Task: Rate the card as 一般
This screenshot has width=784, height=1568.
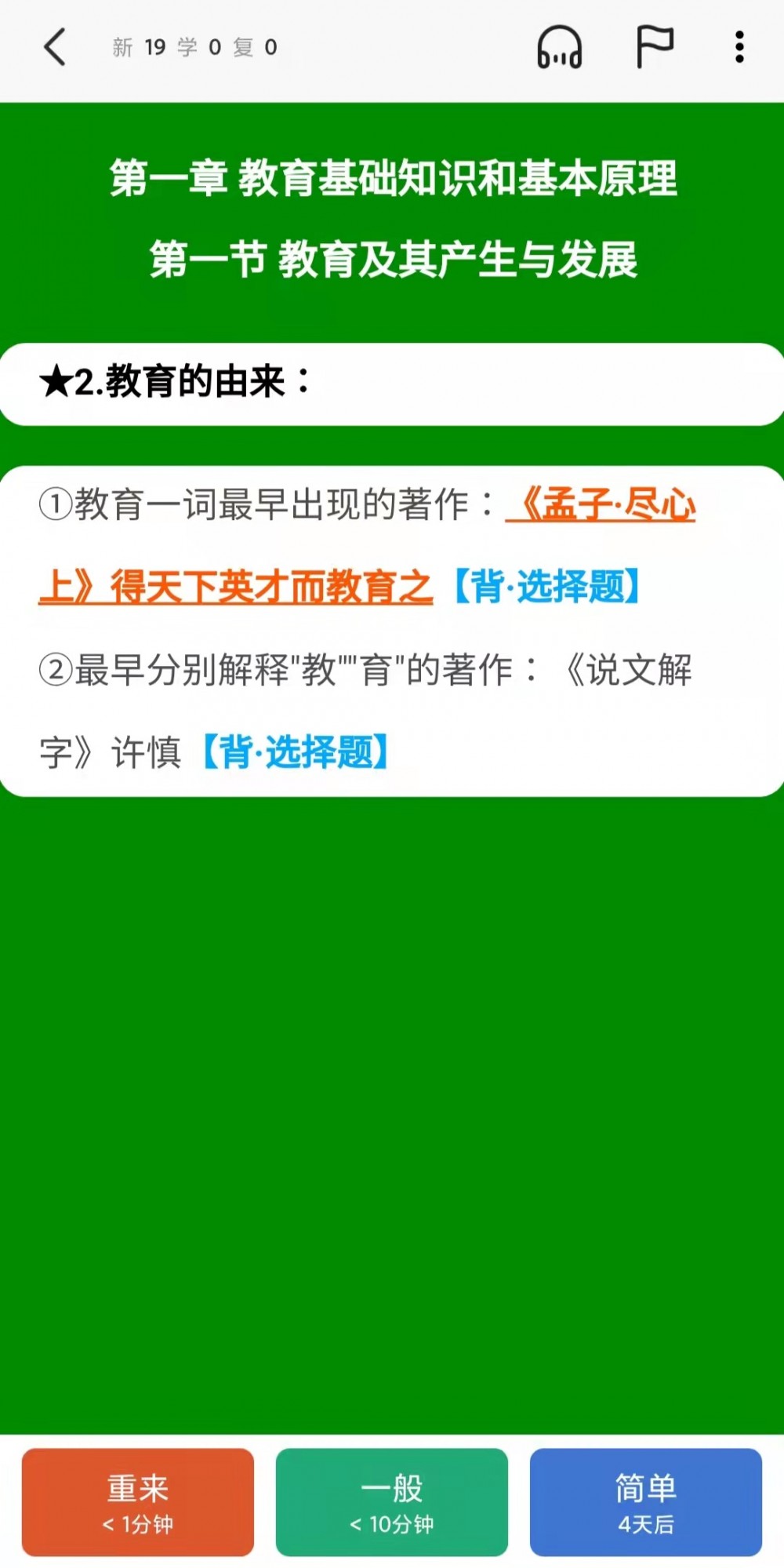Action: click(x=392, y=1501)
